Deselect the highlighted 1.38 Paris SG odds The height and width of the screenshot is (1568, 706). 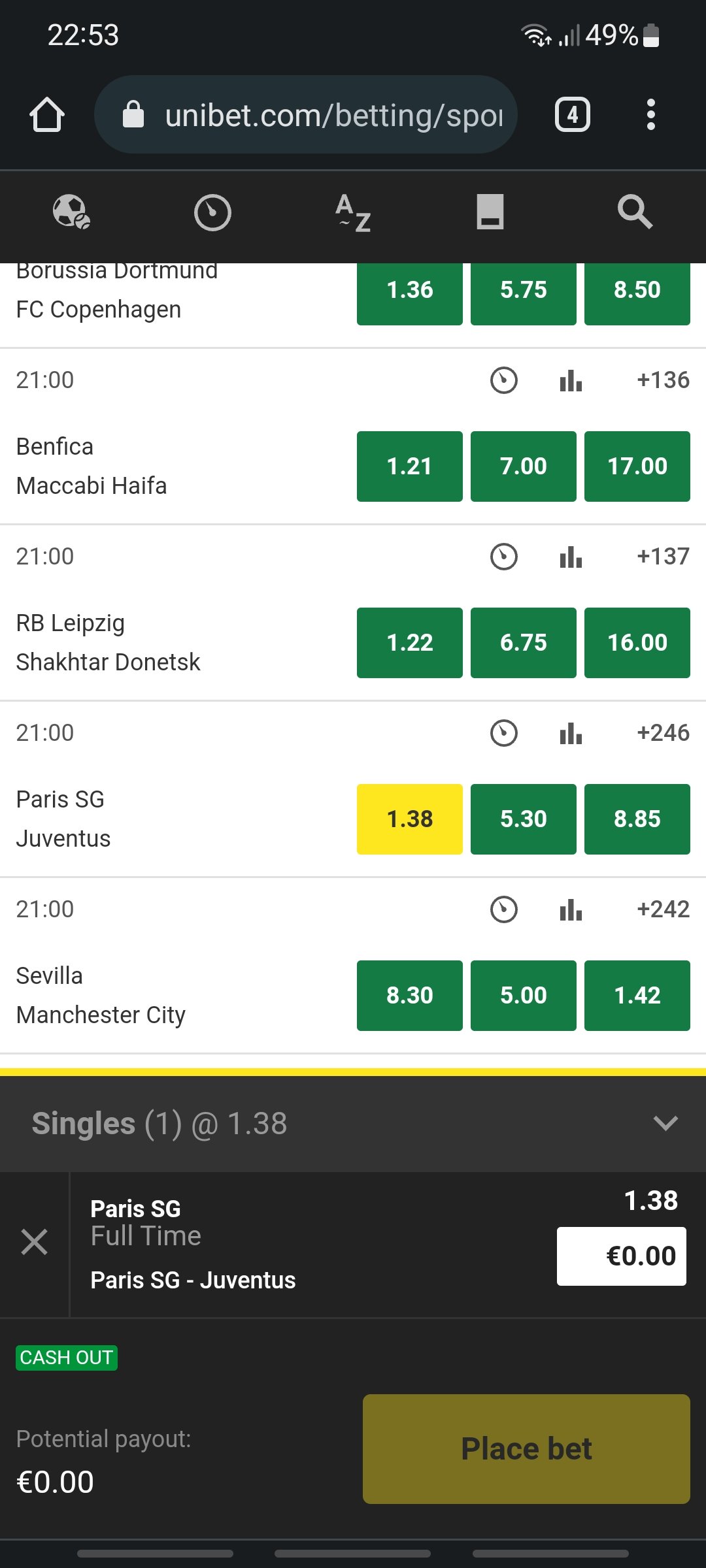pos(410,819)
